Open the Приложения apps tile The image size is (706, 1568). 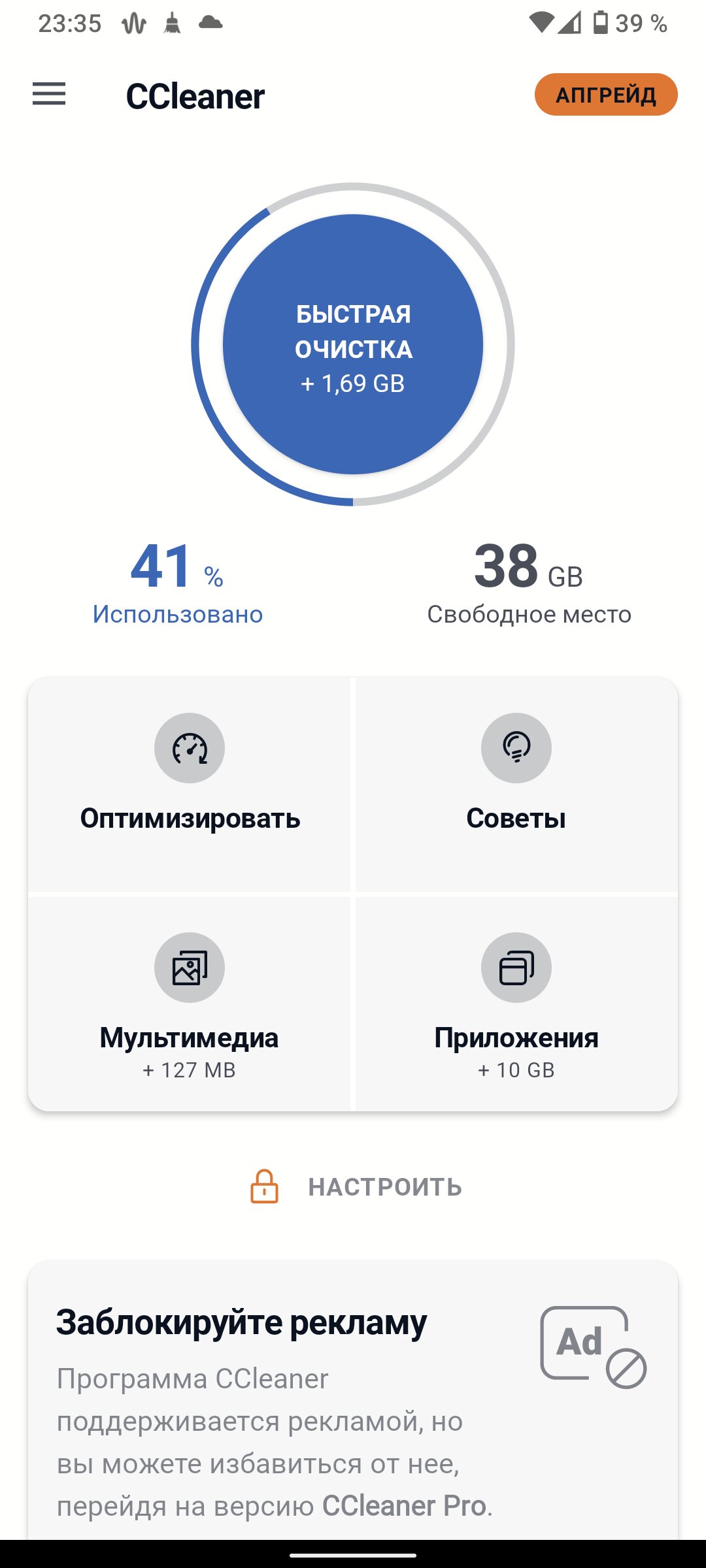click(516, 1004)
